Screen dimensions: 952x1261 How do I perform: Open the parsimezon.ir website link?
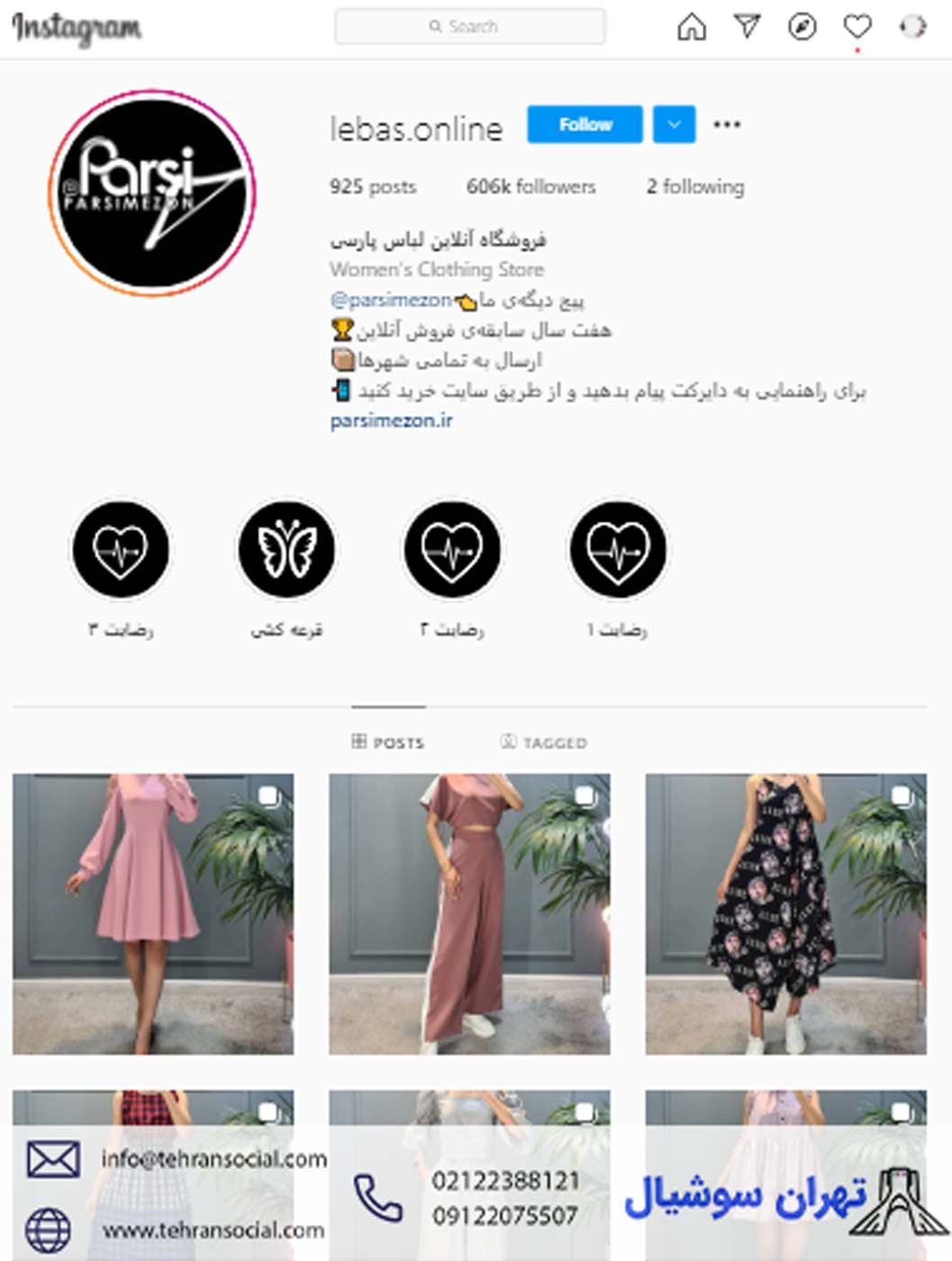coord(392,420)
